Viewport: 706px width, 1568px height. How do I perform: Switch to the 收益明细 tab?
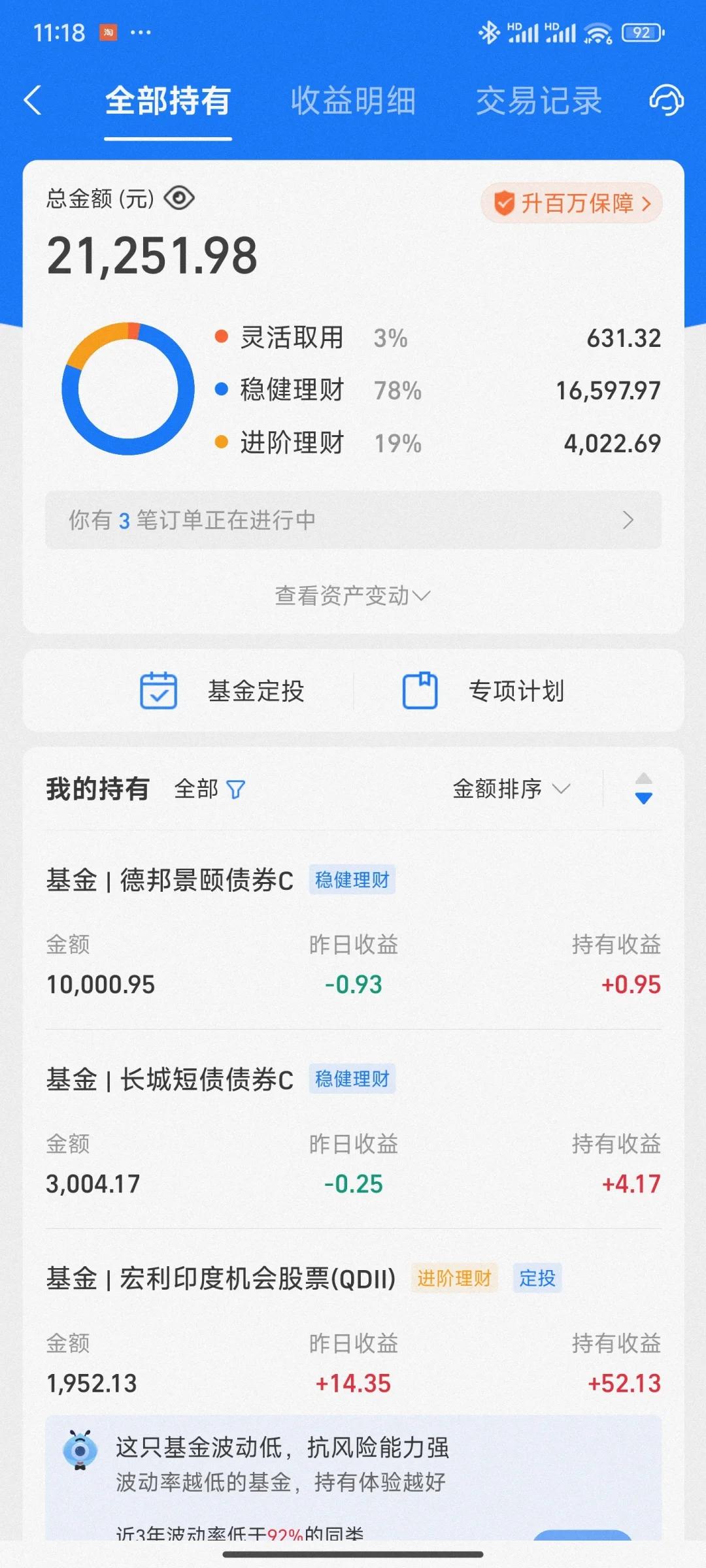click(x=355, y=102)
